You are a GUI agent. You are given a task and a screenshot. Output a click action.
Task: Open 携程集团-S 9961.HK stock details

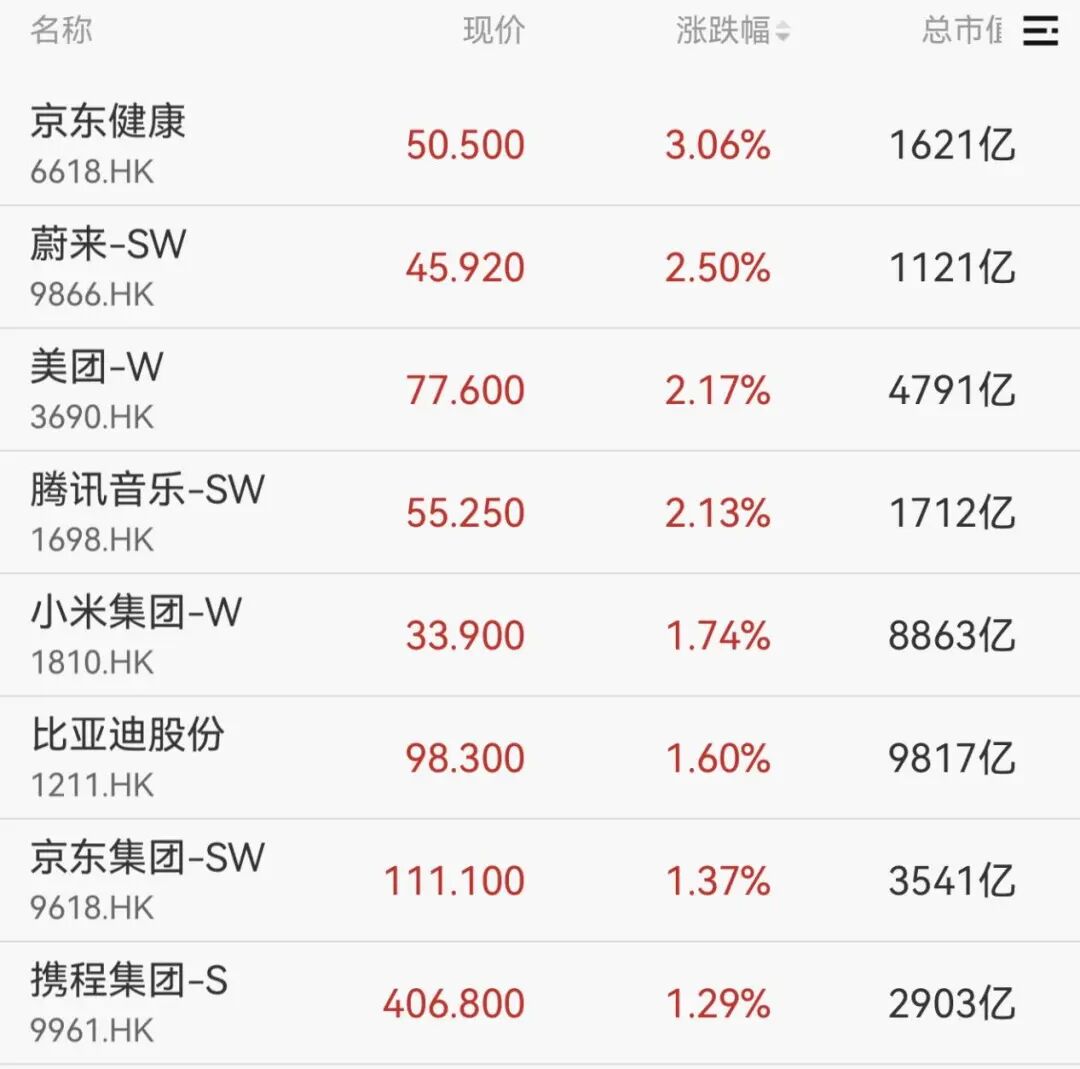point(540,1003)
